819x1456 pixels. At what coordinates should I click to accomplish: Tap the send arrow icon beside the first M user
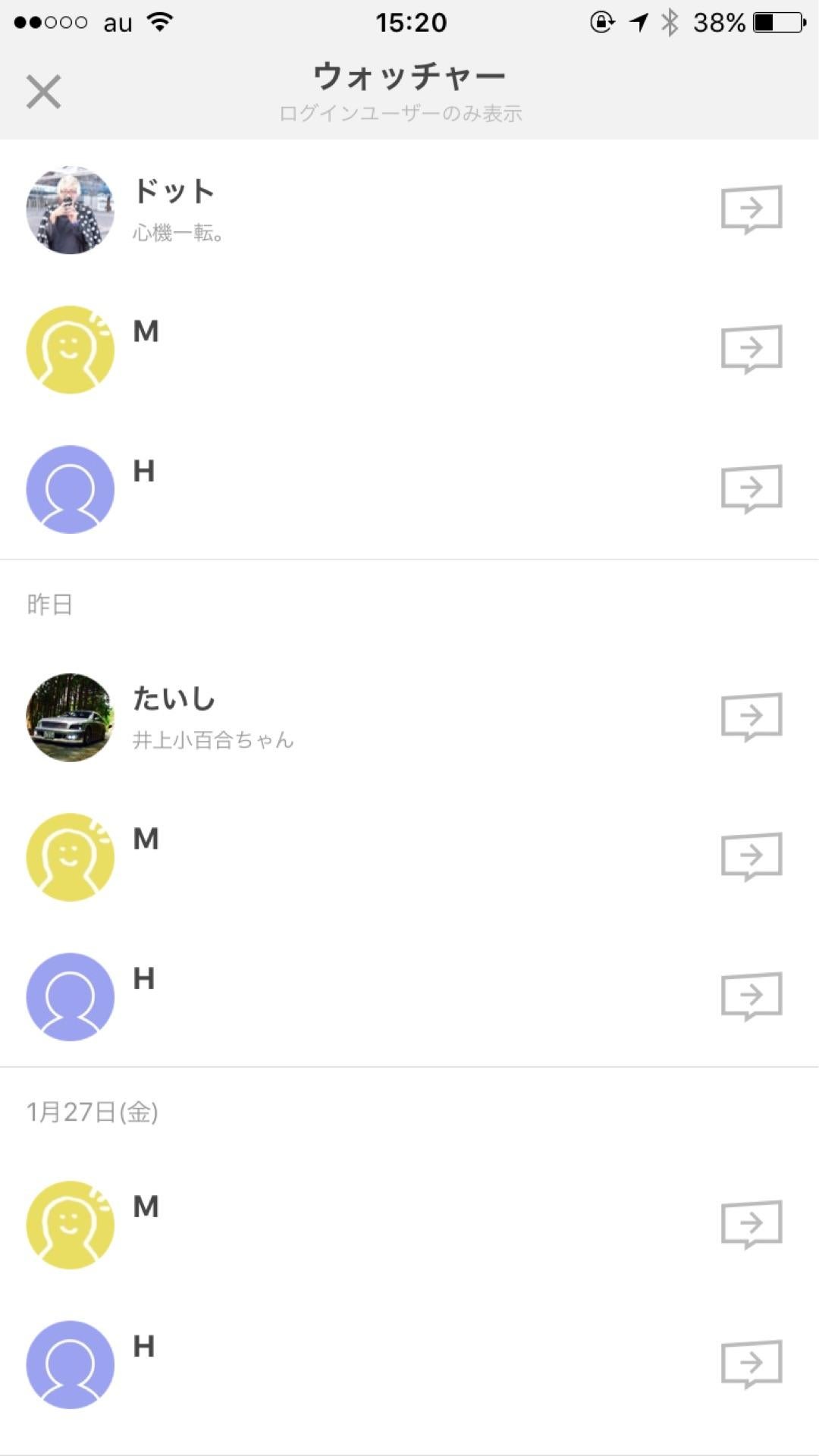click(x=750, y=350)
